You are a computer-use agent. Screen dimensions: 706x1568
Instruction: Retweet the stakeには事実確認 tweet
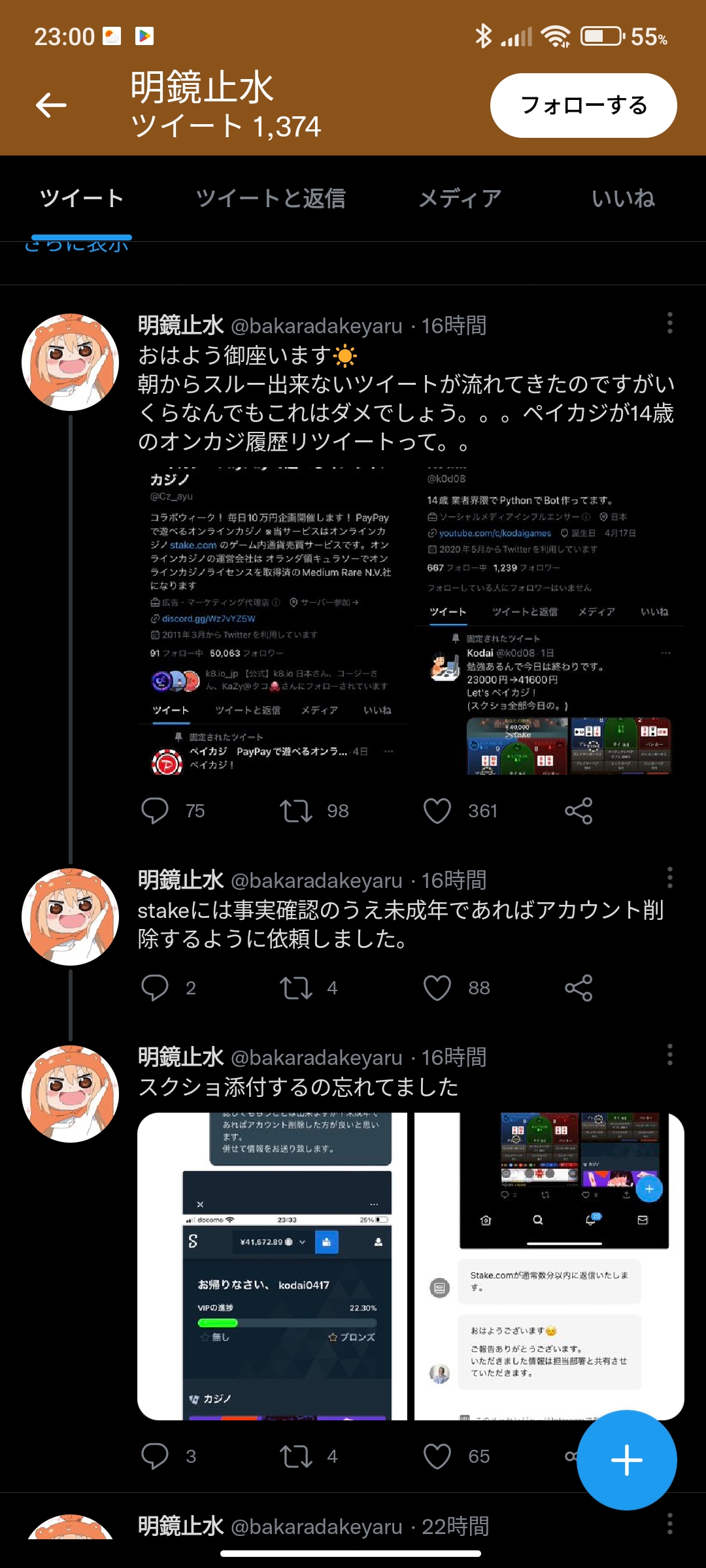pyautogui.click(x=296, y=988)
